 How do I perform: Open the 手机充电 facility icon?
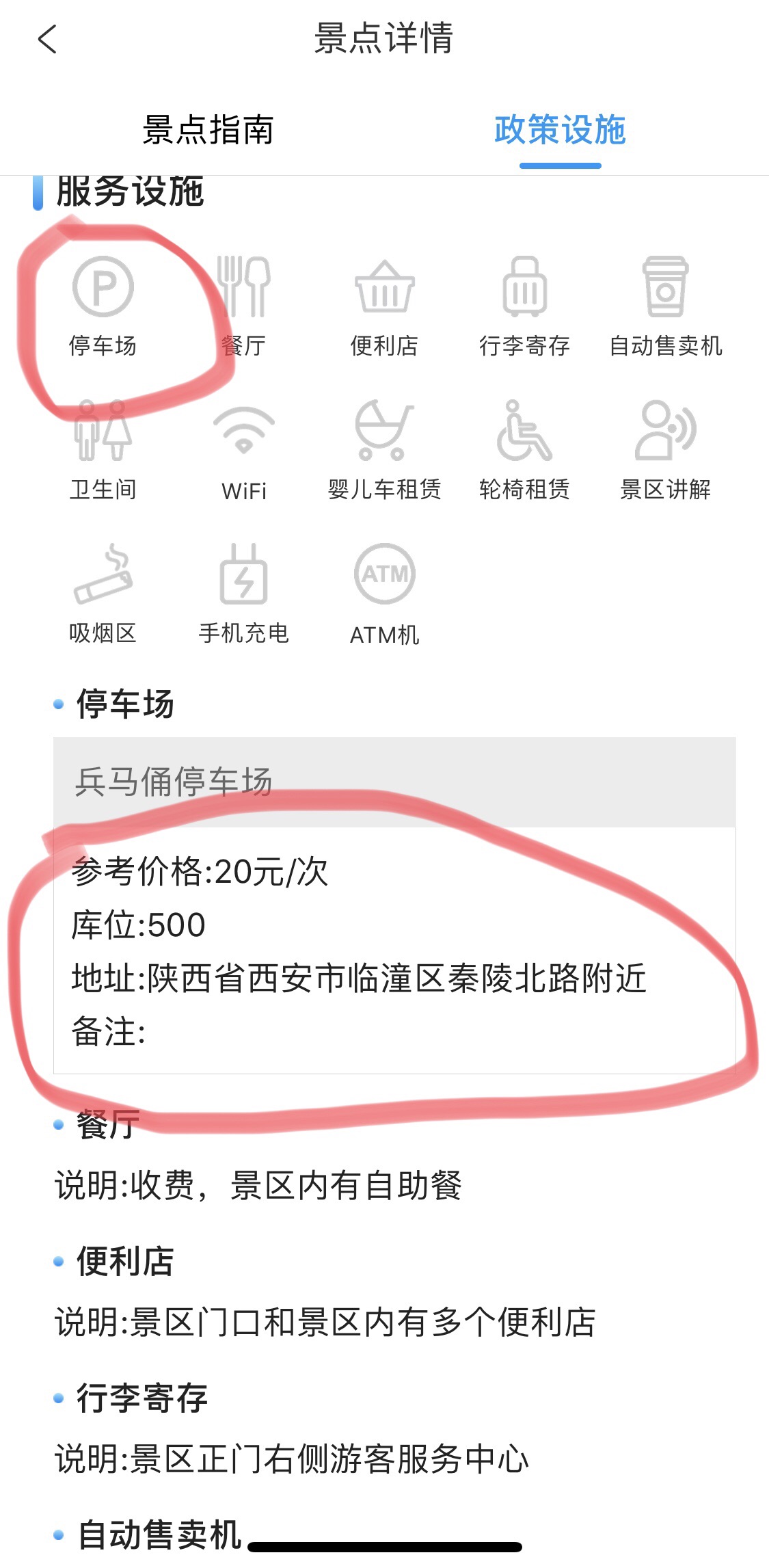[x=244, y=594]
